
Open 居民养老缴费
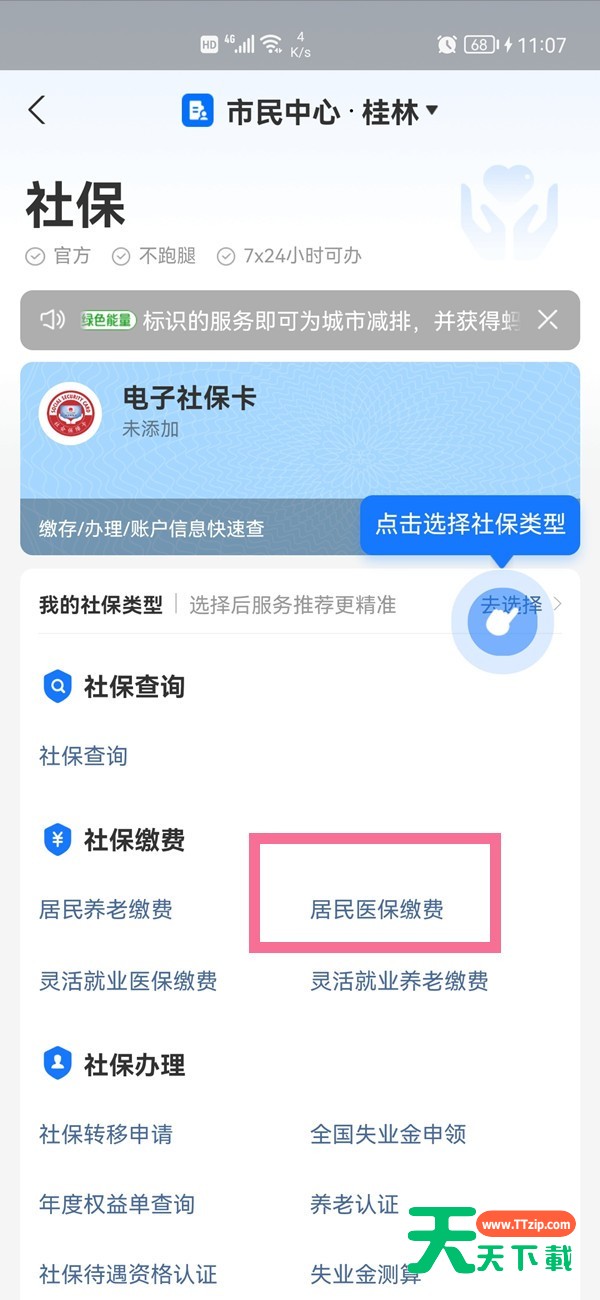pyautogui.click(x=105, y=910)
